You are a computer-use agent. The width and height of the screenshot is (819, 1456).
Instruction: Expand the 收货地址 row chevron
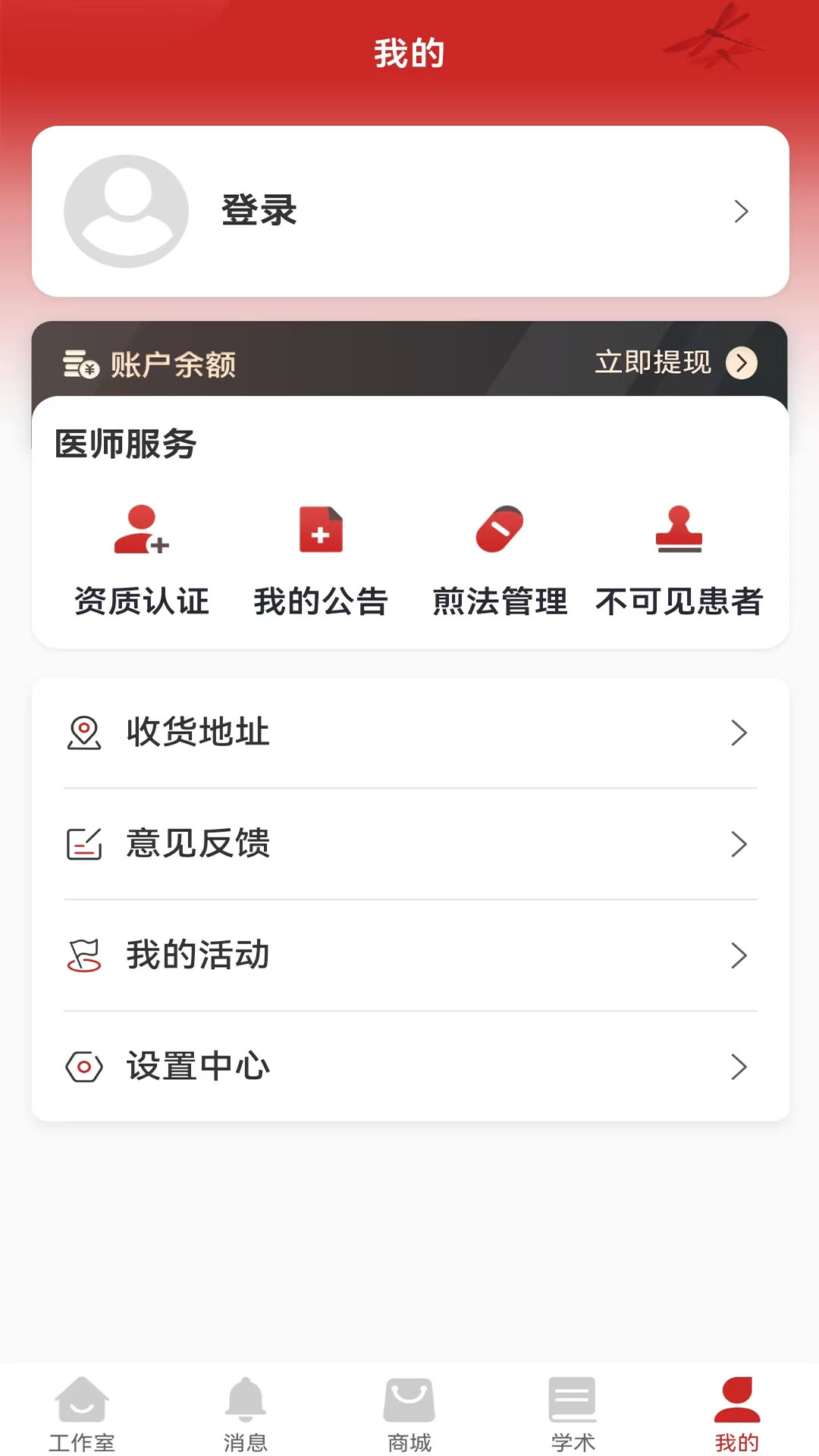(x=739, y=733)
